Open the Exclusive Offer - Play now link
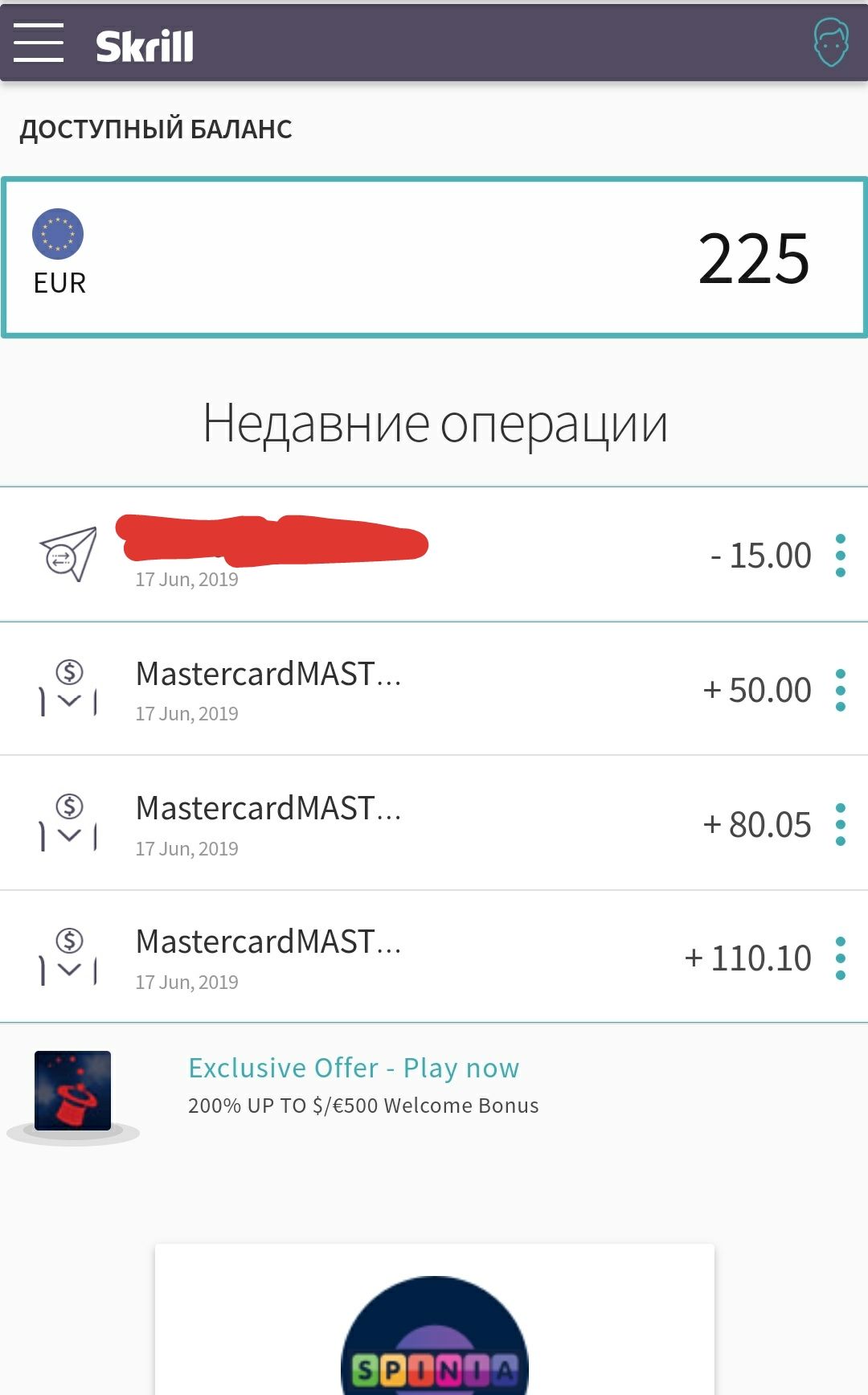The image size is (868, 1395). 354,1068
